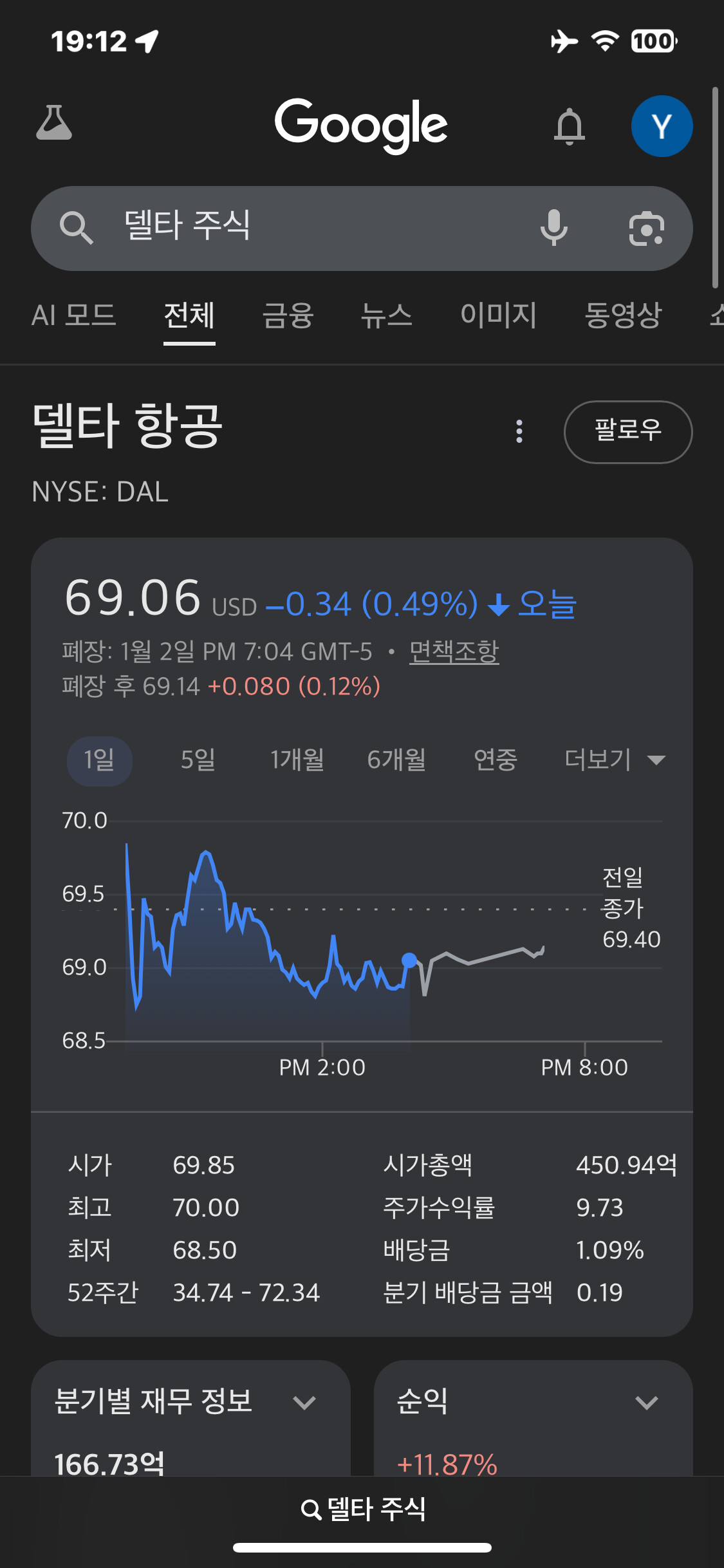Select the 1개월 chart range
Viewport: 724px width, 1568px height.
(x=297, y=760)
